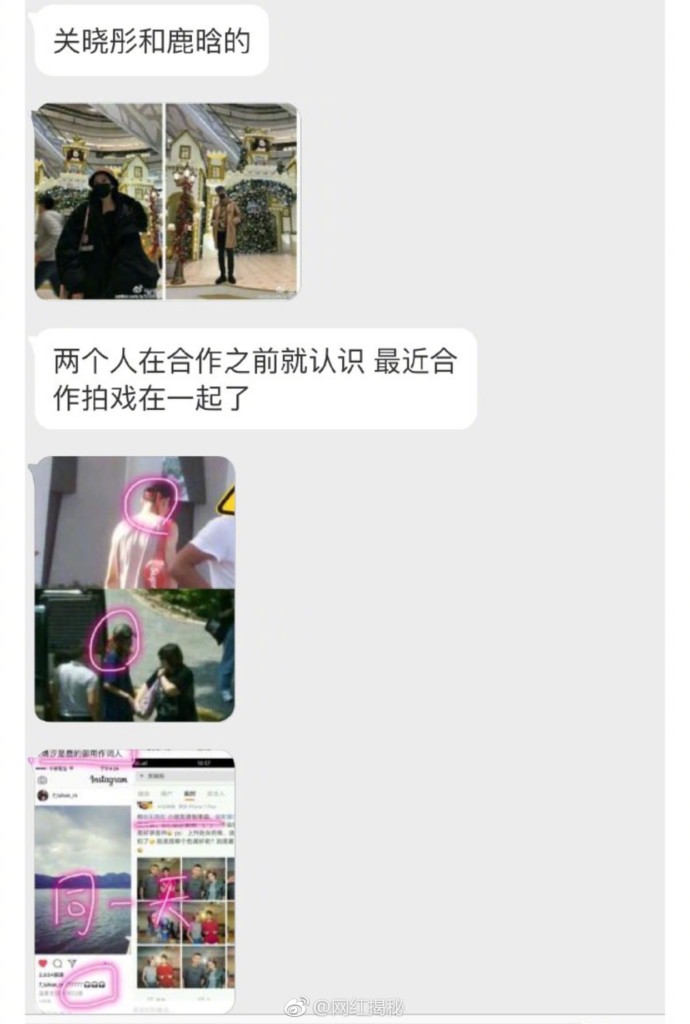The image size is (690, 1024).
Task: Open the mall Christmas photo message
Action: point(166,201)
